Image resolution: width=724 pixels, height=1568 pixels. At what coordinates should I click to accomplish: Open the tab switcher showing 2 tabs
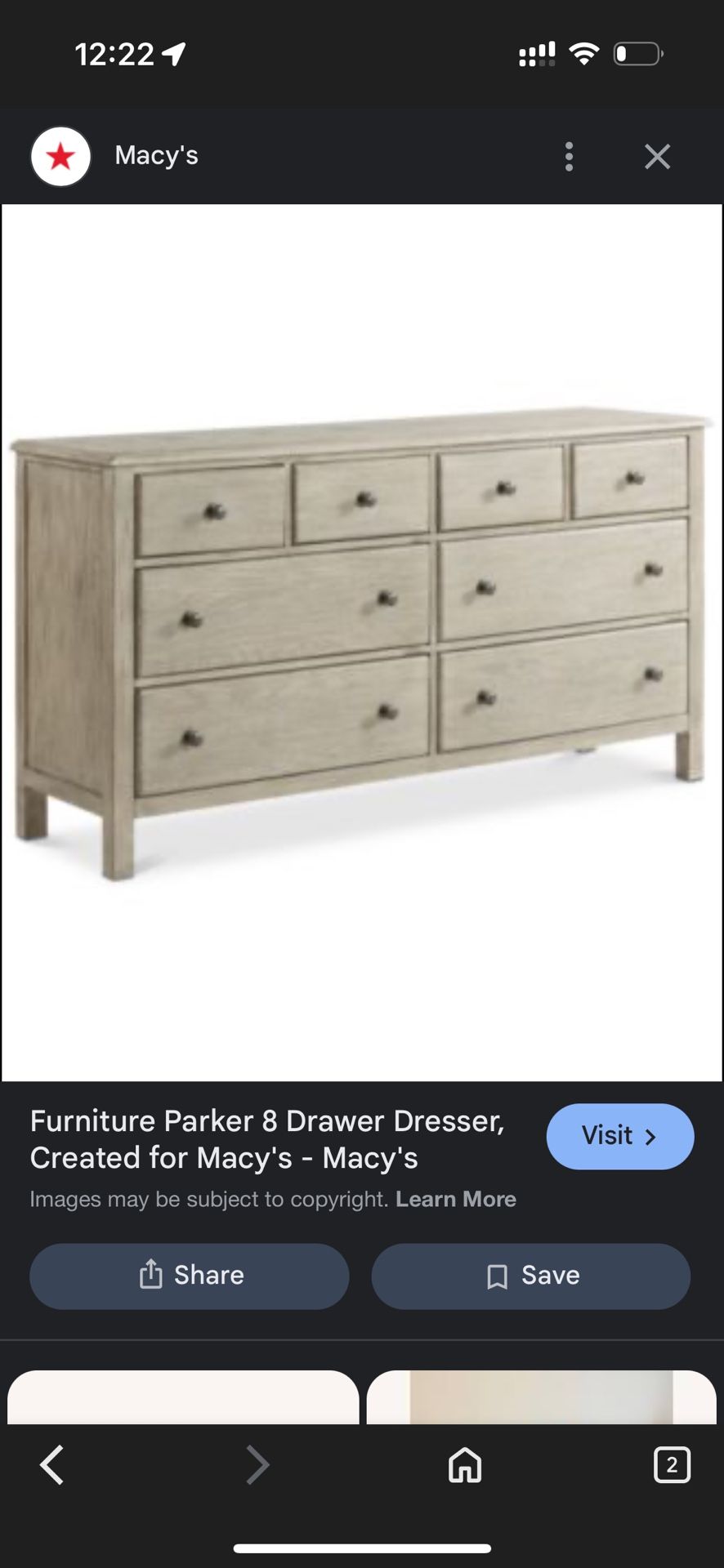[672, 1464]
